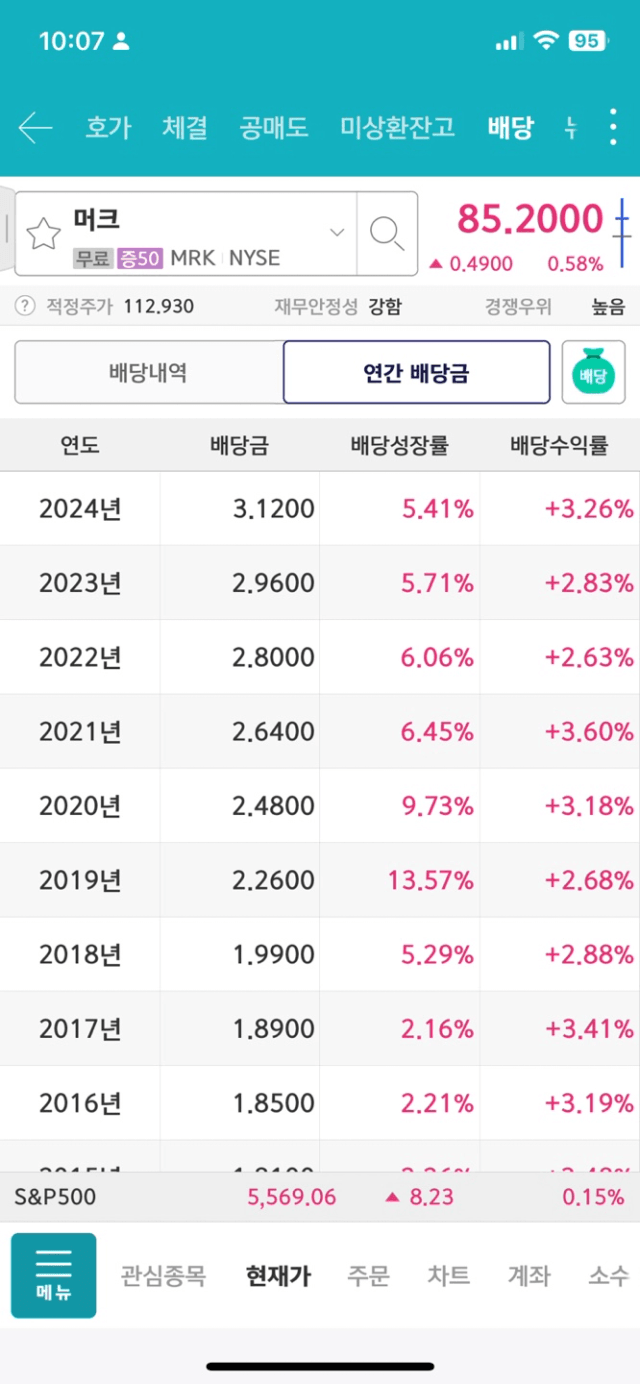Open the three-dot overflow menu
This screenshot has height=1384, width=640.
(x=613, y=127)
